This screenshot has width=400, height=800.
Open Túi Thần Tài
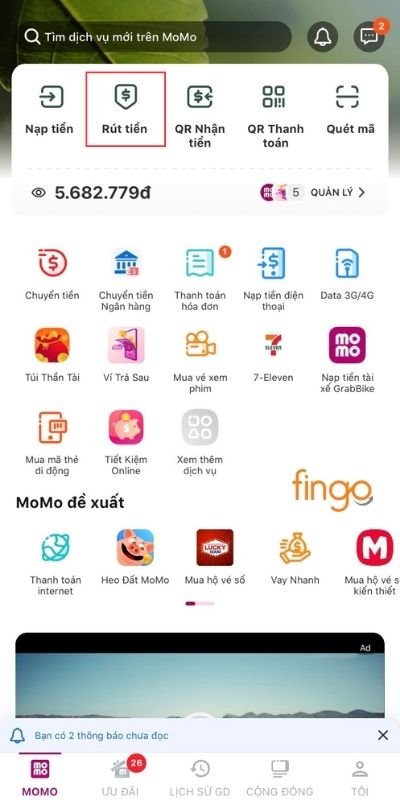click(x=53, y=356)
